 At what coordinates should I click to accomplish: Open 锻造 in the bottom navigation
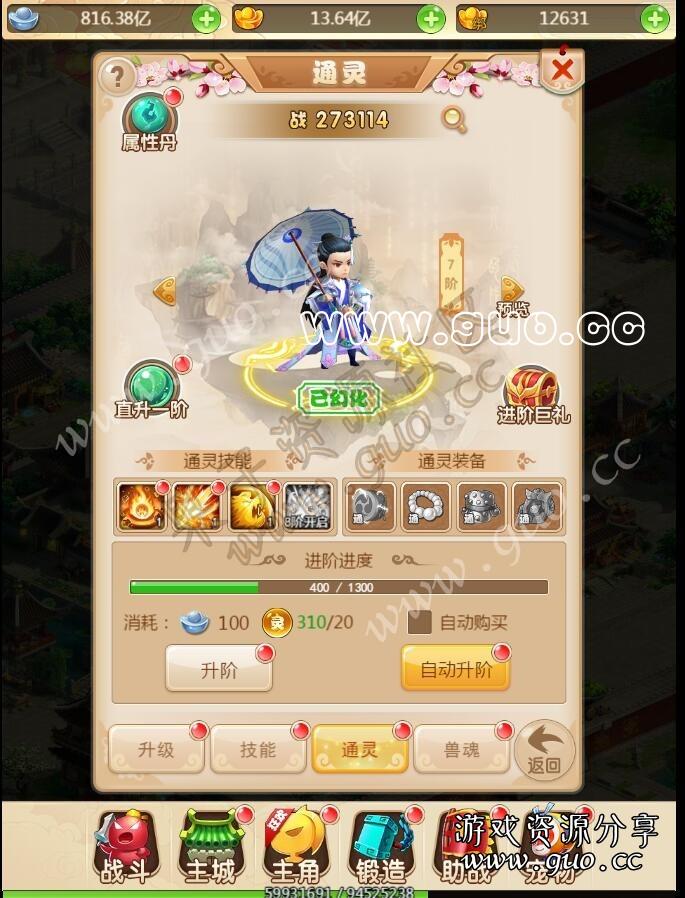pyautogui.click(x=381, y=848)
